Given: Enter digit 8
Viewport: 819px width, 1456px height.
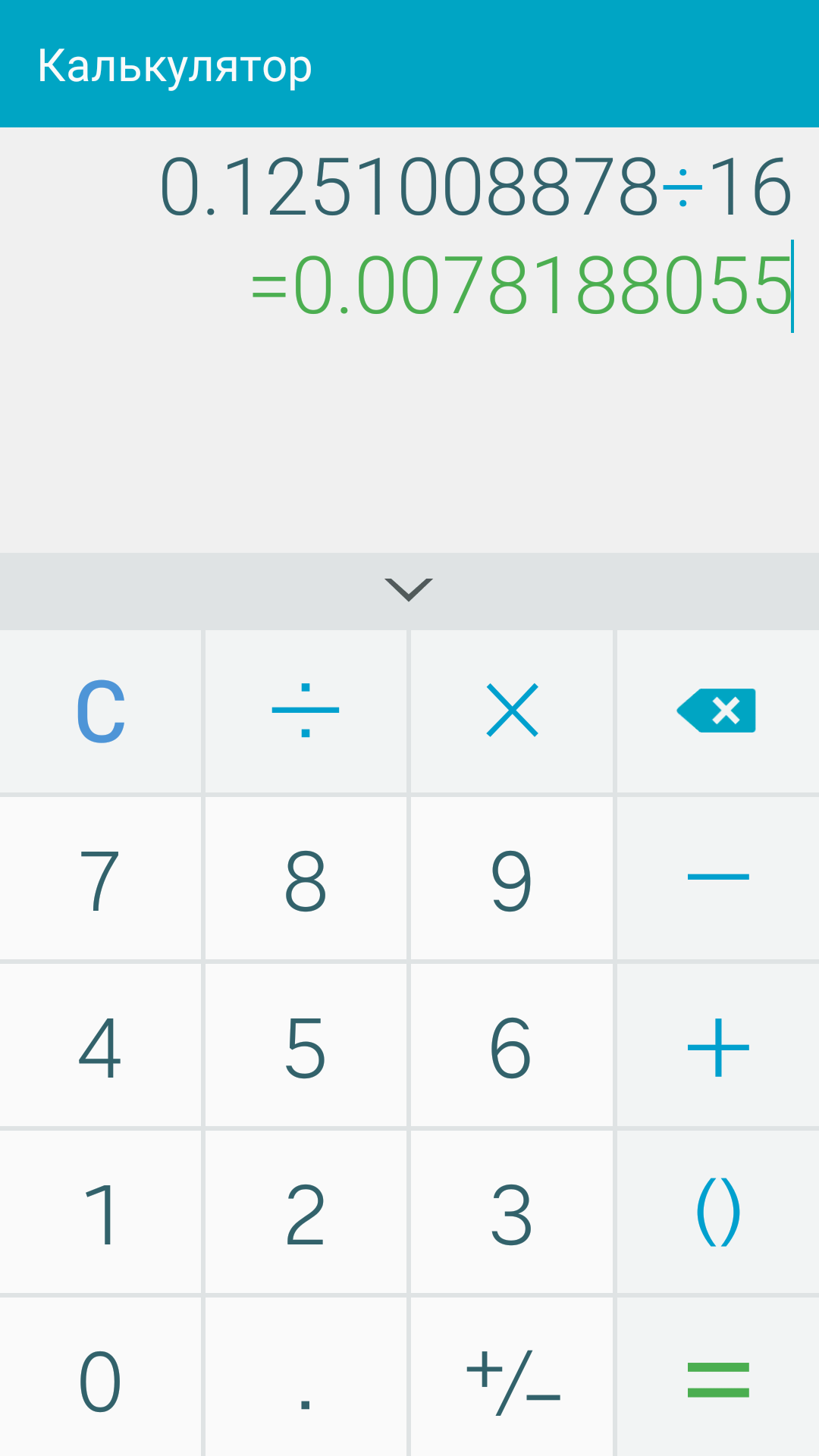Looking at the screenshot, I should 306,878.
